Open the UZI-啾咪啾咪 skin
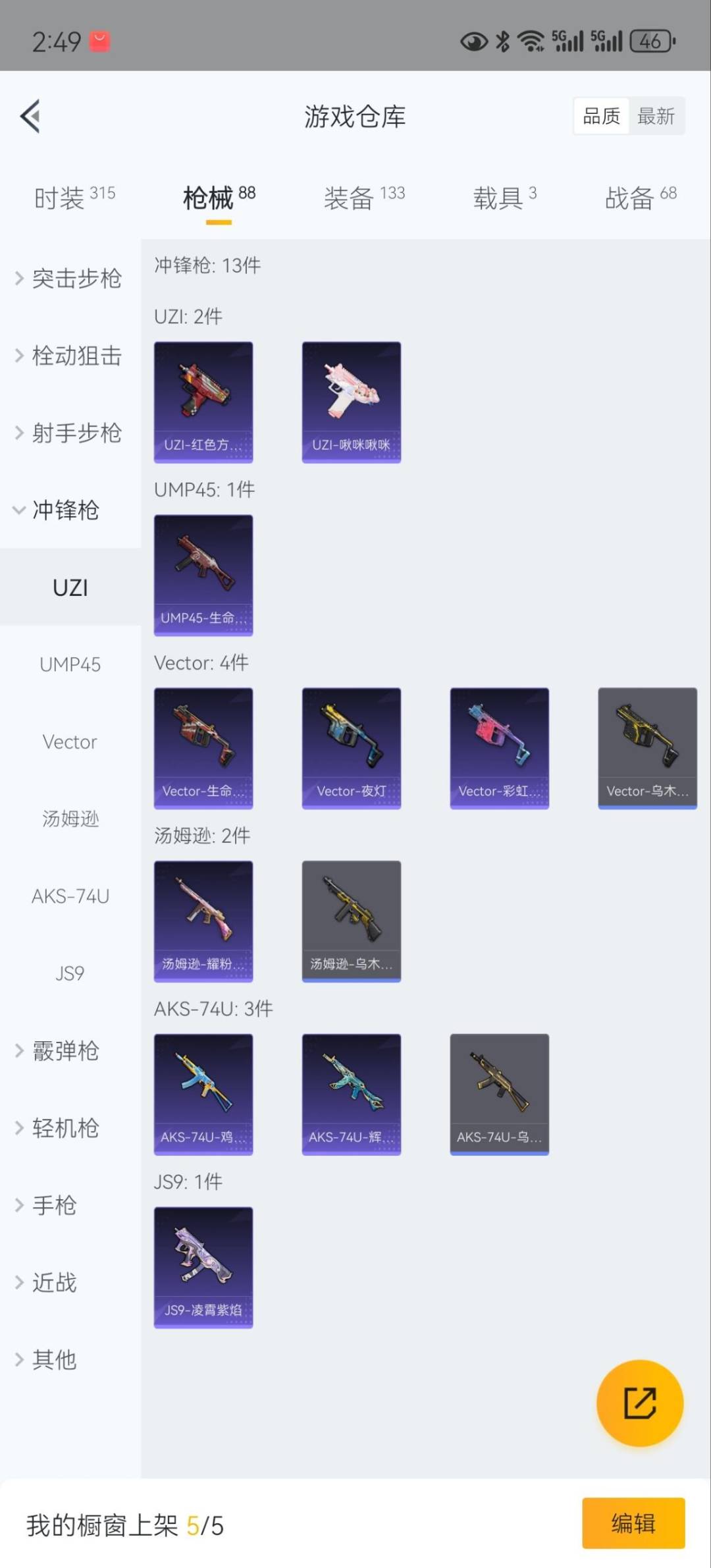The width and height of the screenshot is (711, 1568). [x=351, y=402]
